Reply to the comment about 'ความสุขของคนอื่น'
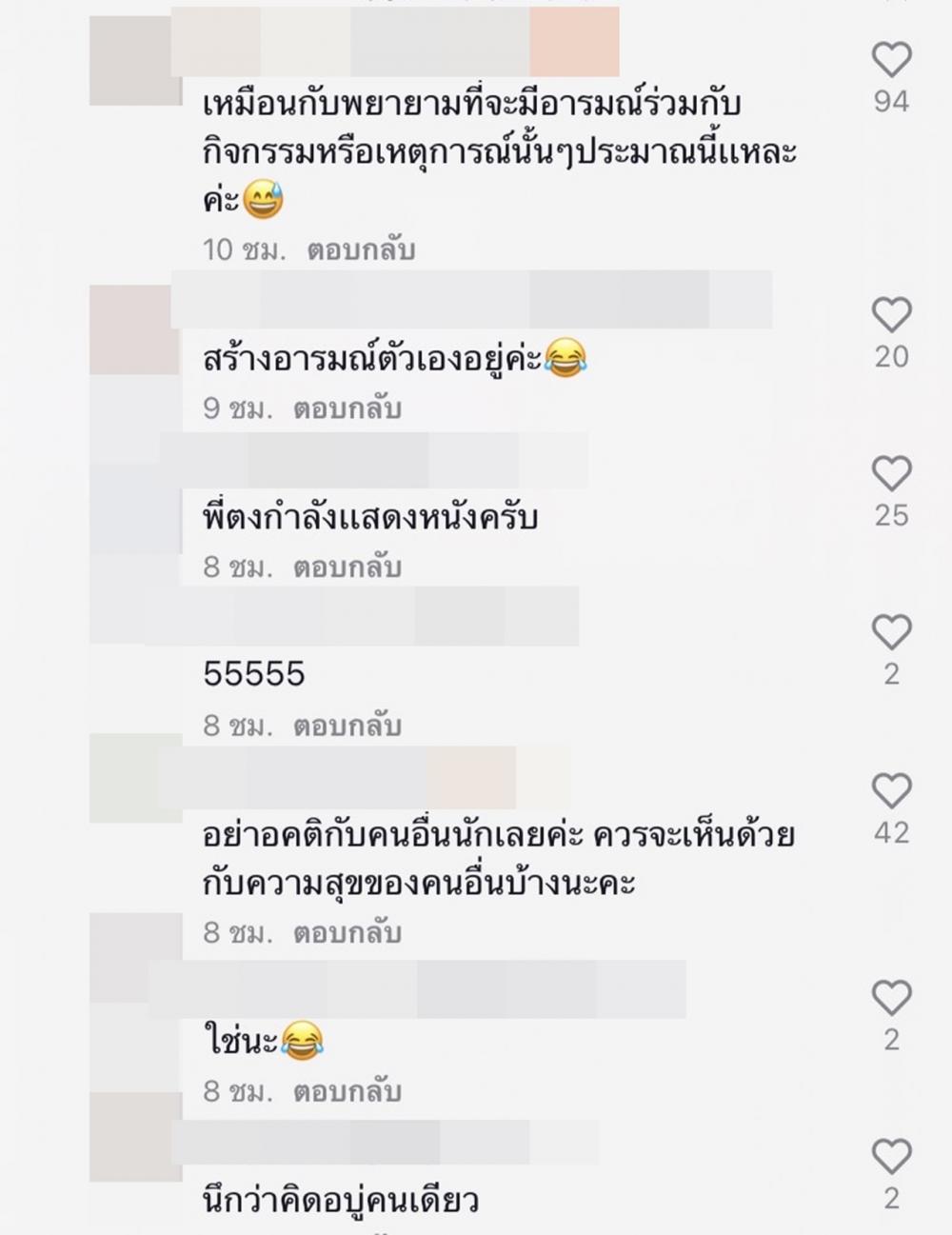The height and width of the screenshot is (1235, 952). (x=347, y=933)
